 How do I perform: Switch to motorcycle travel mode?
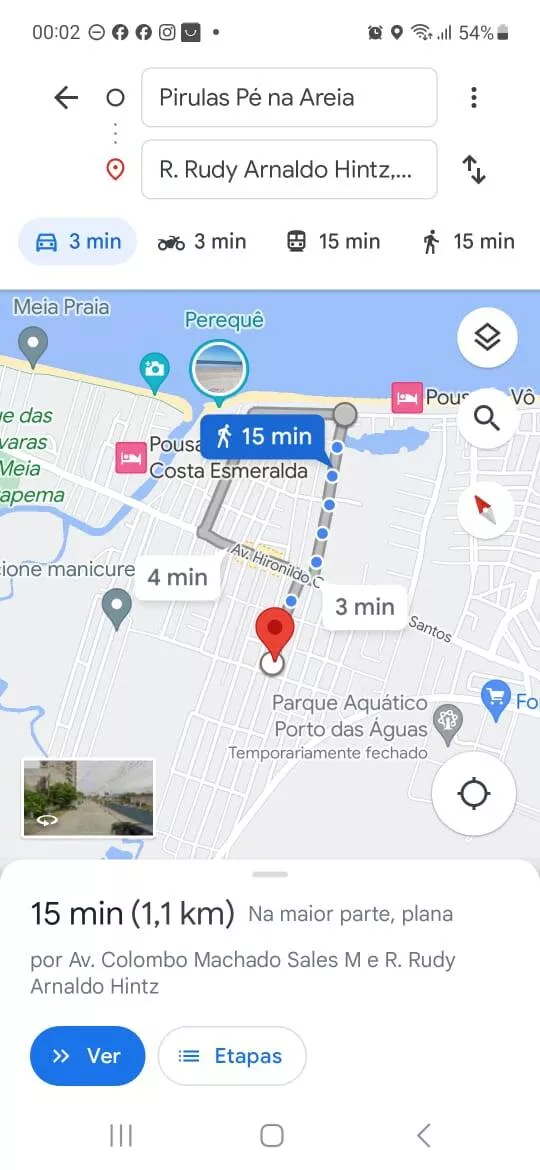(x=201, y=242)
